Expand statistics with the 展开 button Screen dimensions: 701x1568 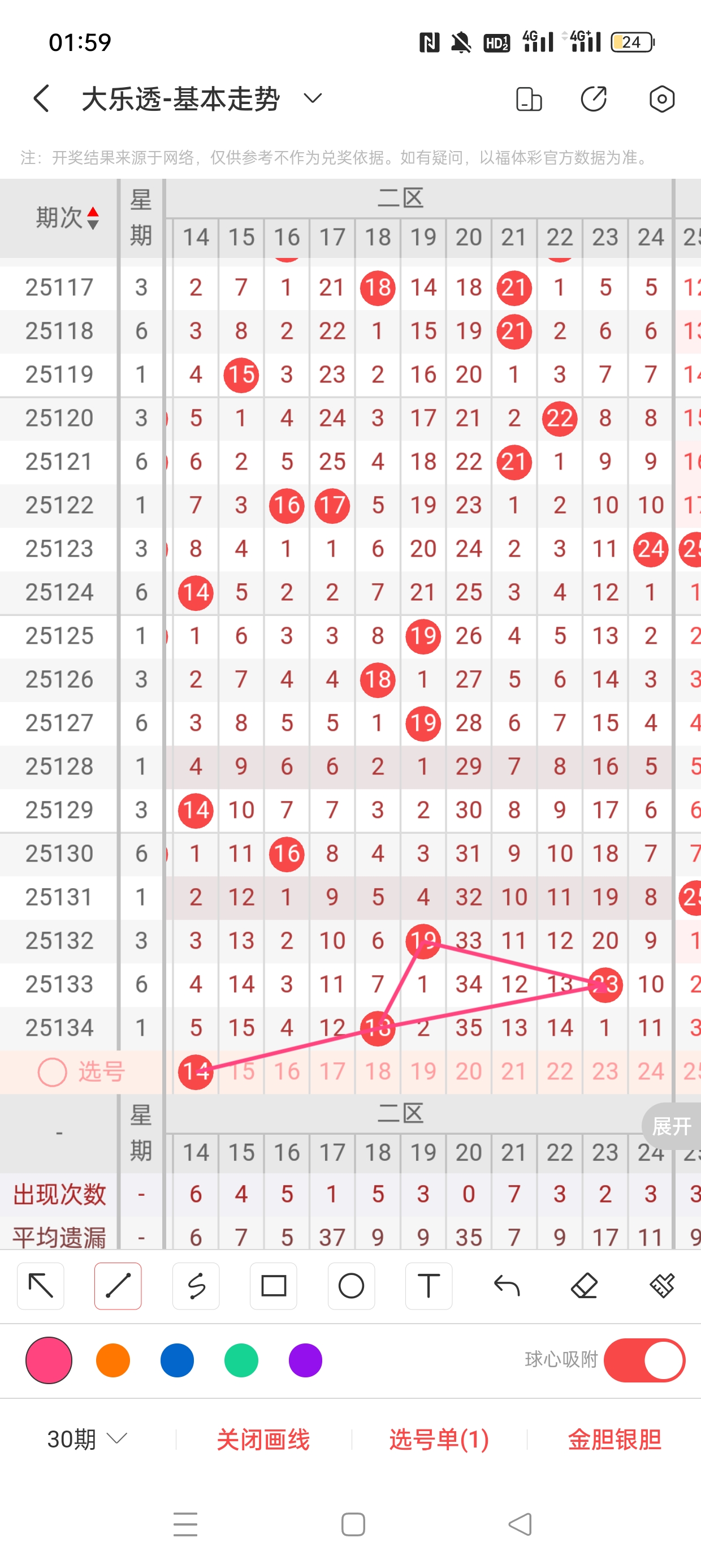coord(671,1126)
